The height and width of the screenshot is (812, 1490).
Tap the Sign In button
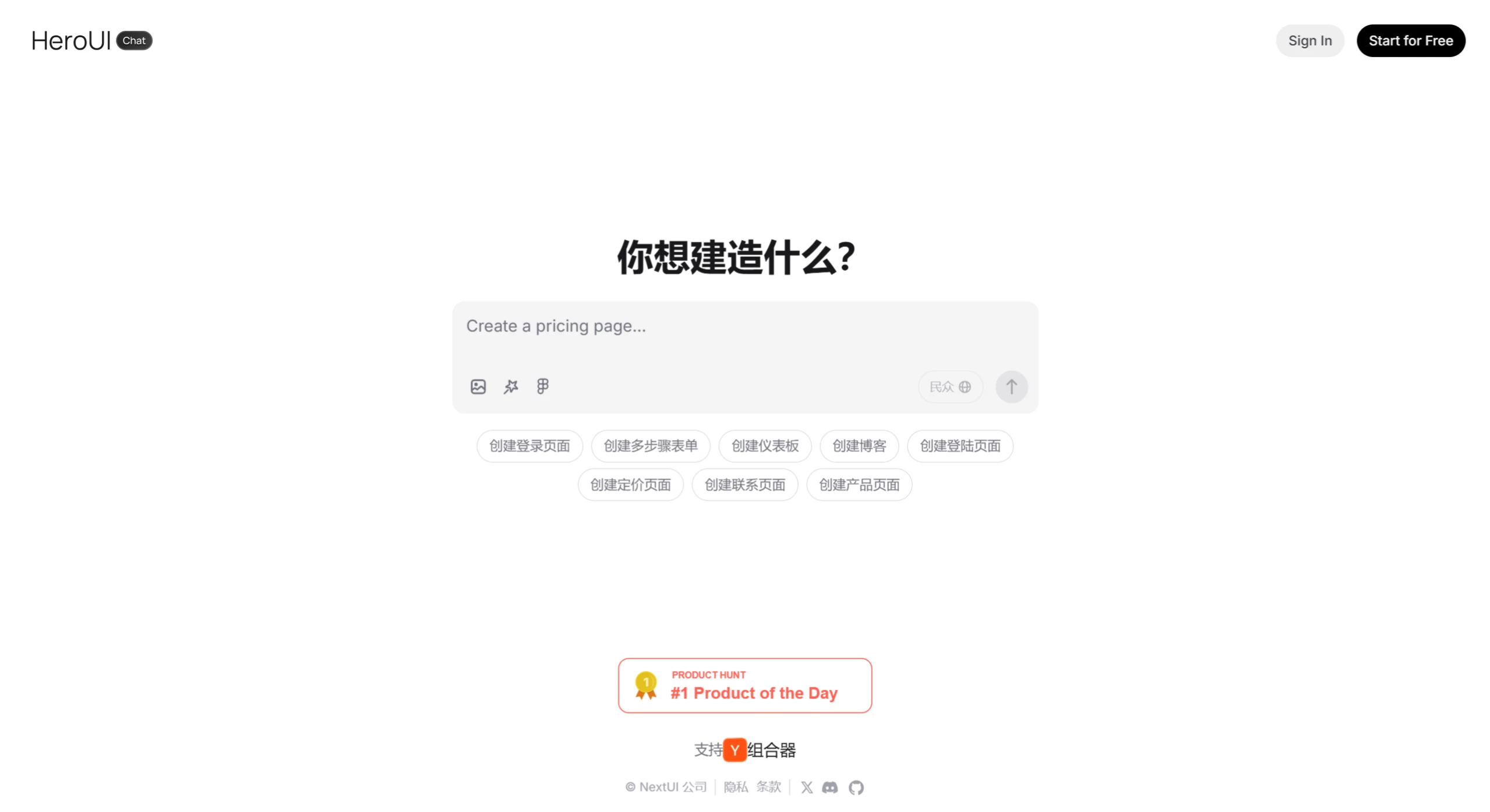click(x=1309, y=41)
